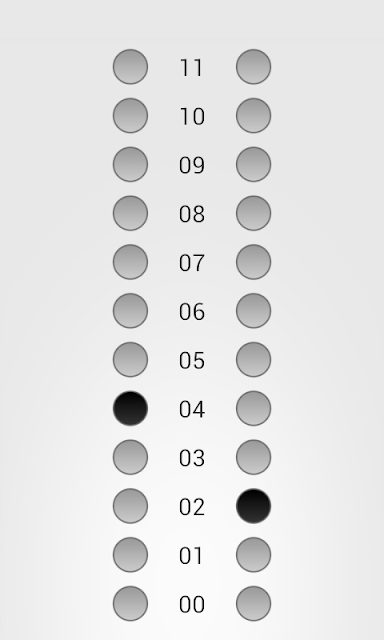Pick the left circle in row 03

(x=130, y=457)
